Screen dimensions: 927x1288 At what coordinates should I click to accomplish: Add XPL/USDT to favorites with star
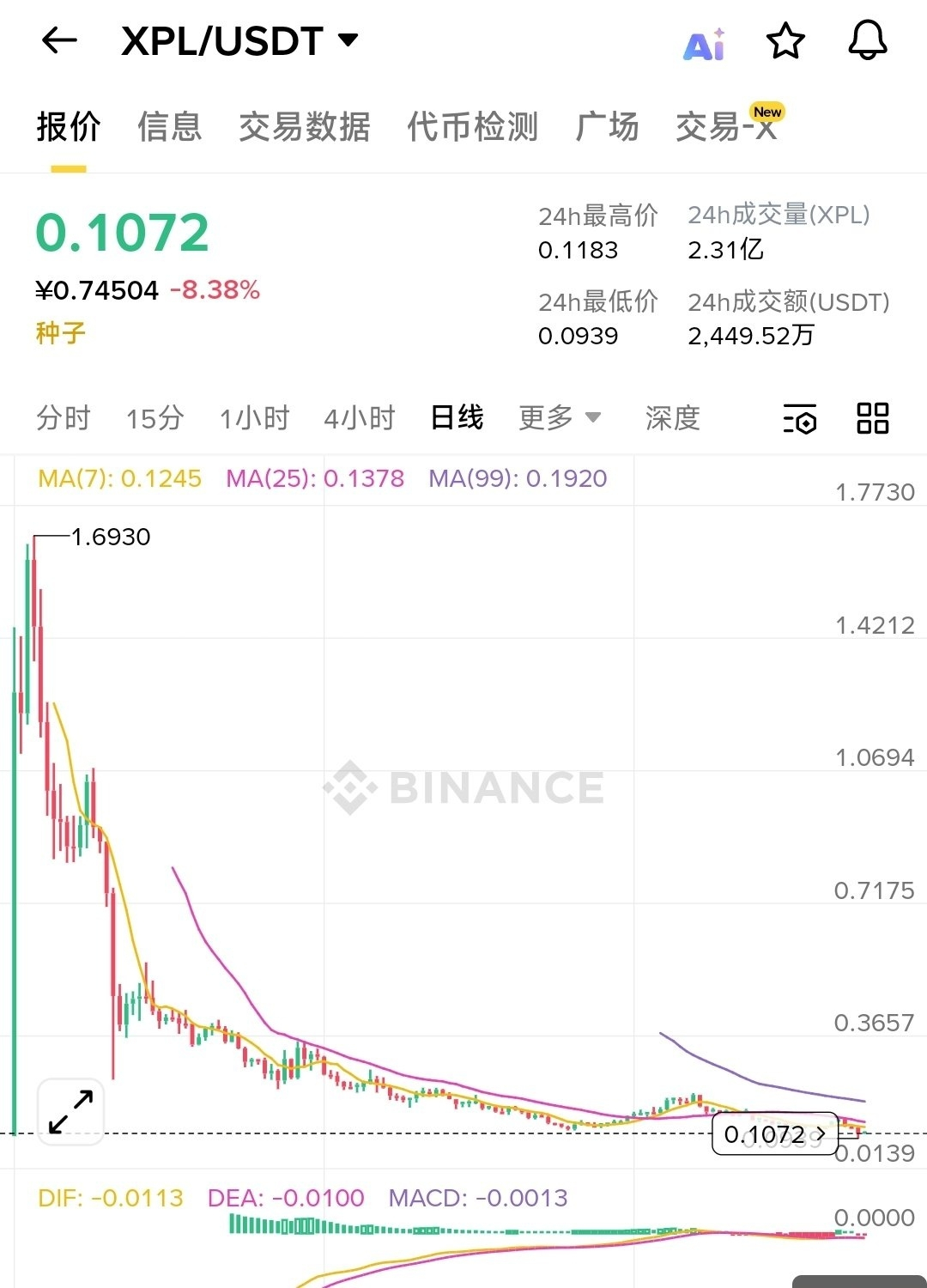pos(785,41)
